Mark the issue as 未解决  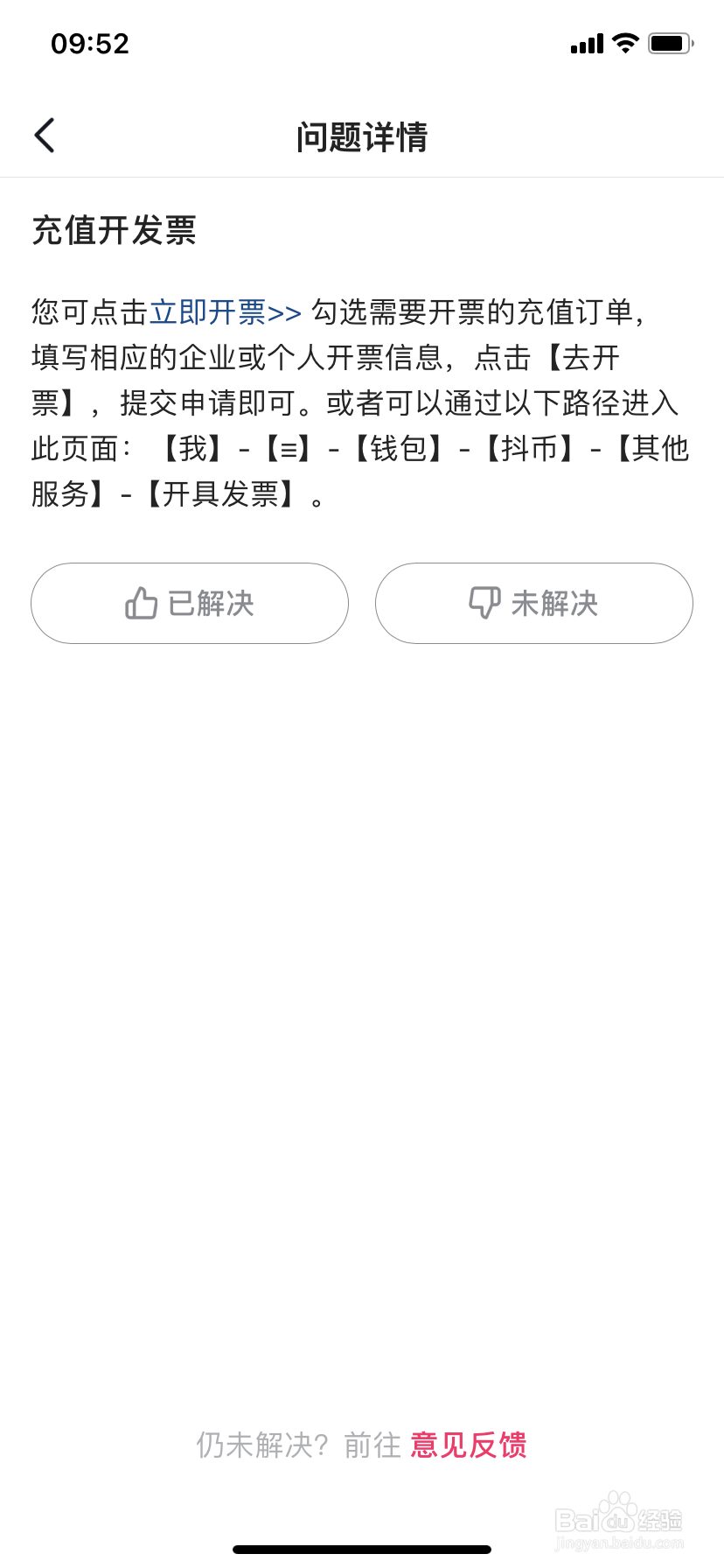534,603
